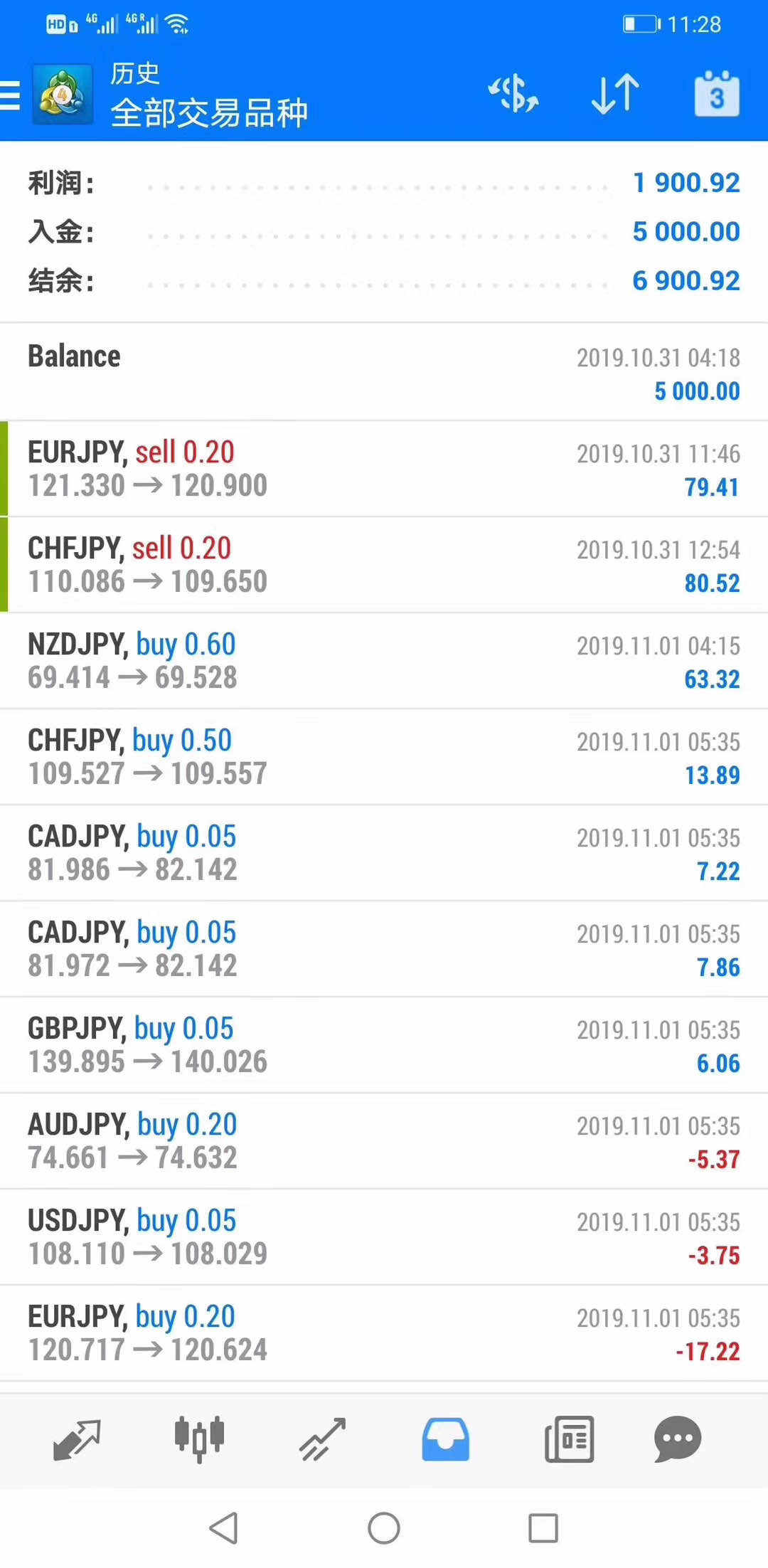Viewport: 768px width, 1568px height.
Task: Open the EURJPY buy 0.20 trade details
Action: tap(384, 1333)
